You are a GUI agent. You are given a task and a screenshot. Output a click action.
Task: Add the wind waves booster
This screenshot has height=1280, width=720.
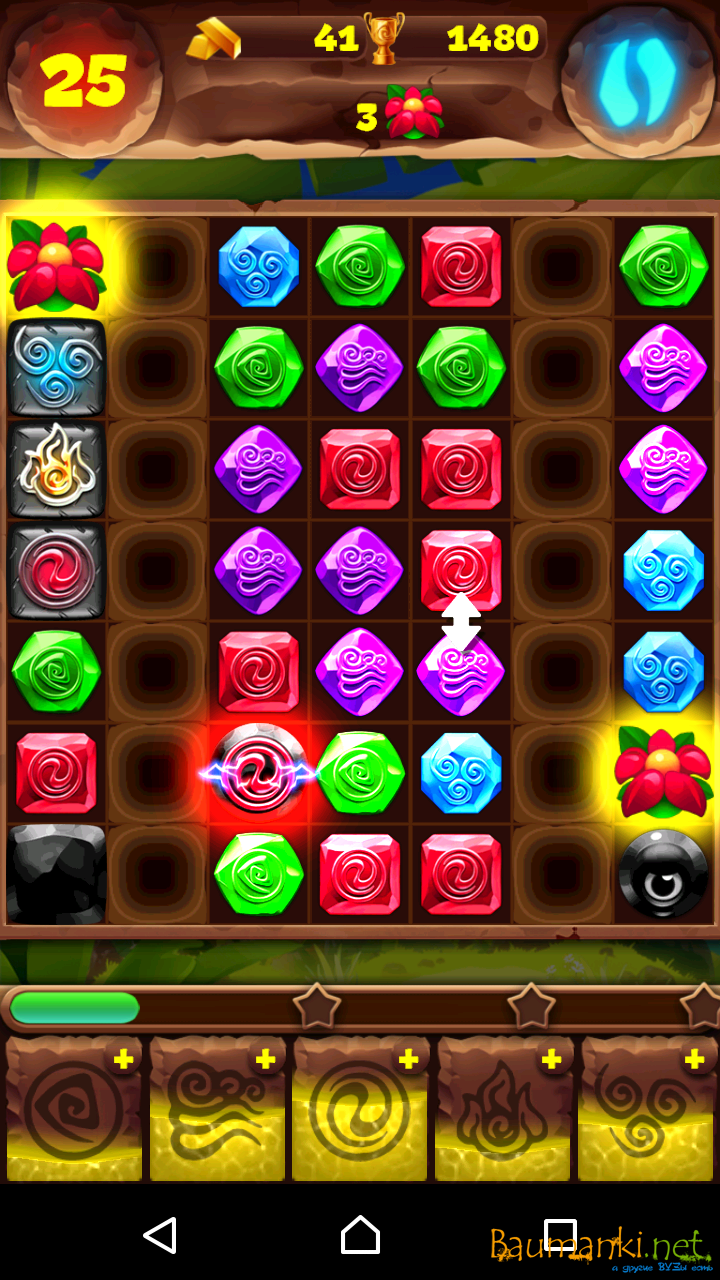pos(266,1060)
